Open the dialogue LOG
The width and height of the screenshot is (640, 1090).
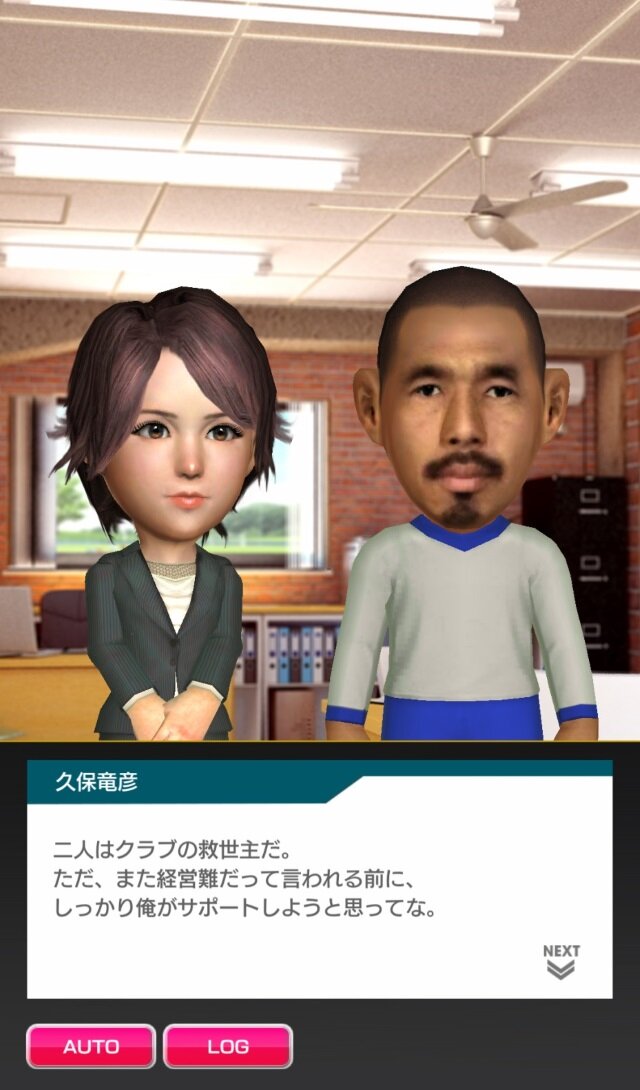(x=228, y=1046)
